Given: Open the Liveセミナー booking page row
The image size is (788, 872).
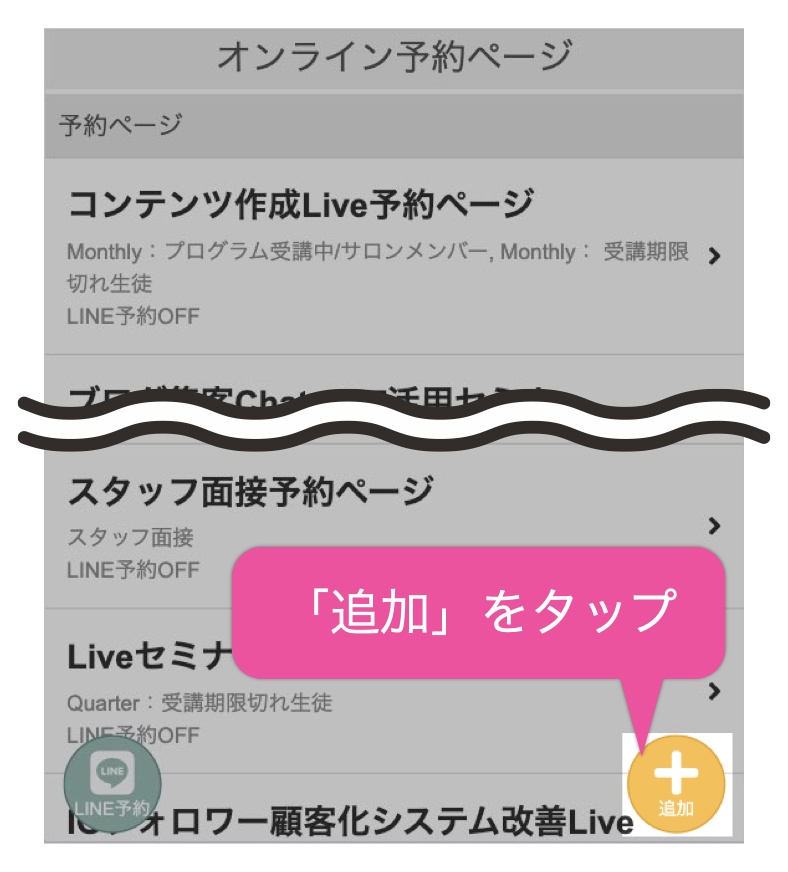Looking at the screenshot, I should pyautogui.click(x=150, y=690).
